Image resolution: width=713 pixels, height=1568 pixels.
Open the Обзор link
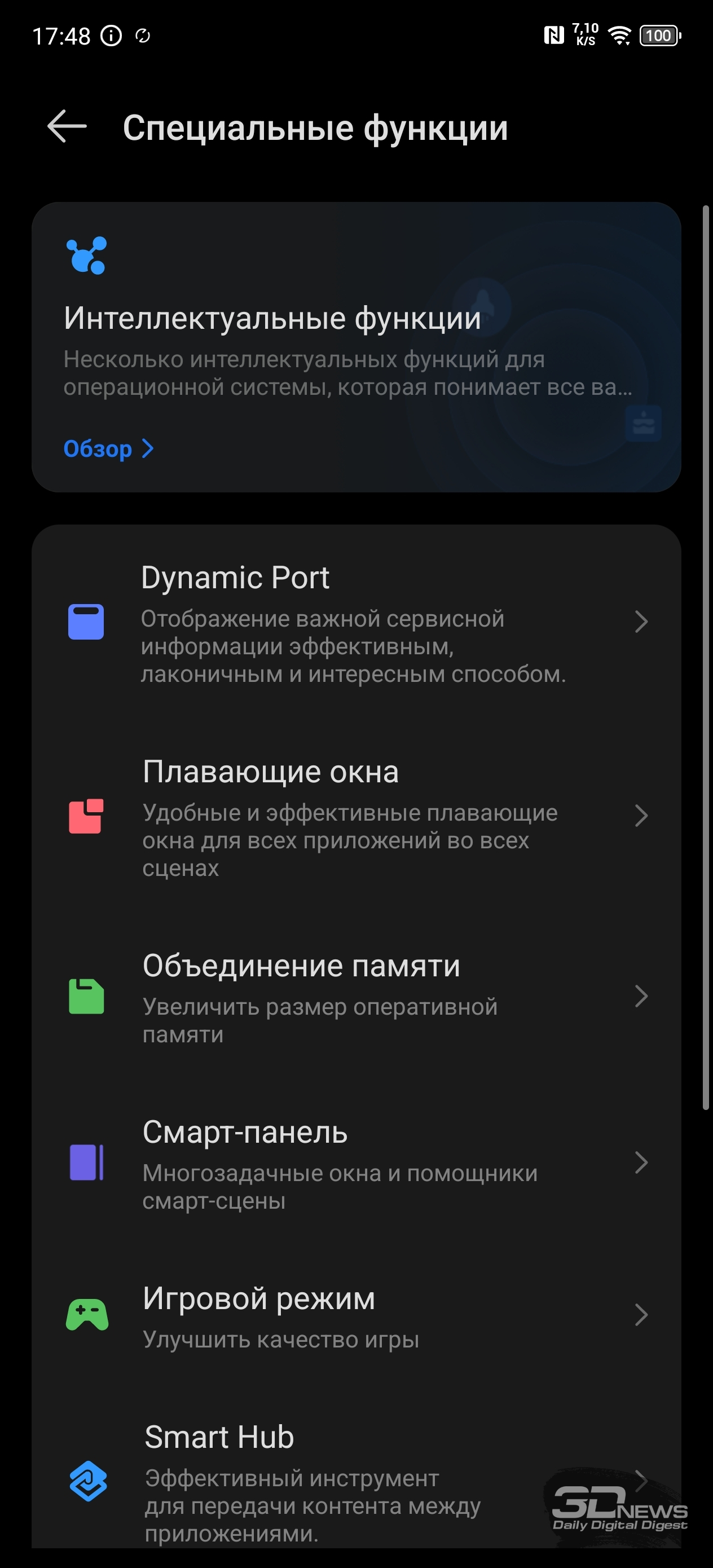tap(108, 448)
